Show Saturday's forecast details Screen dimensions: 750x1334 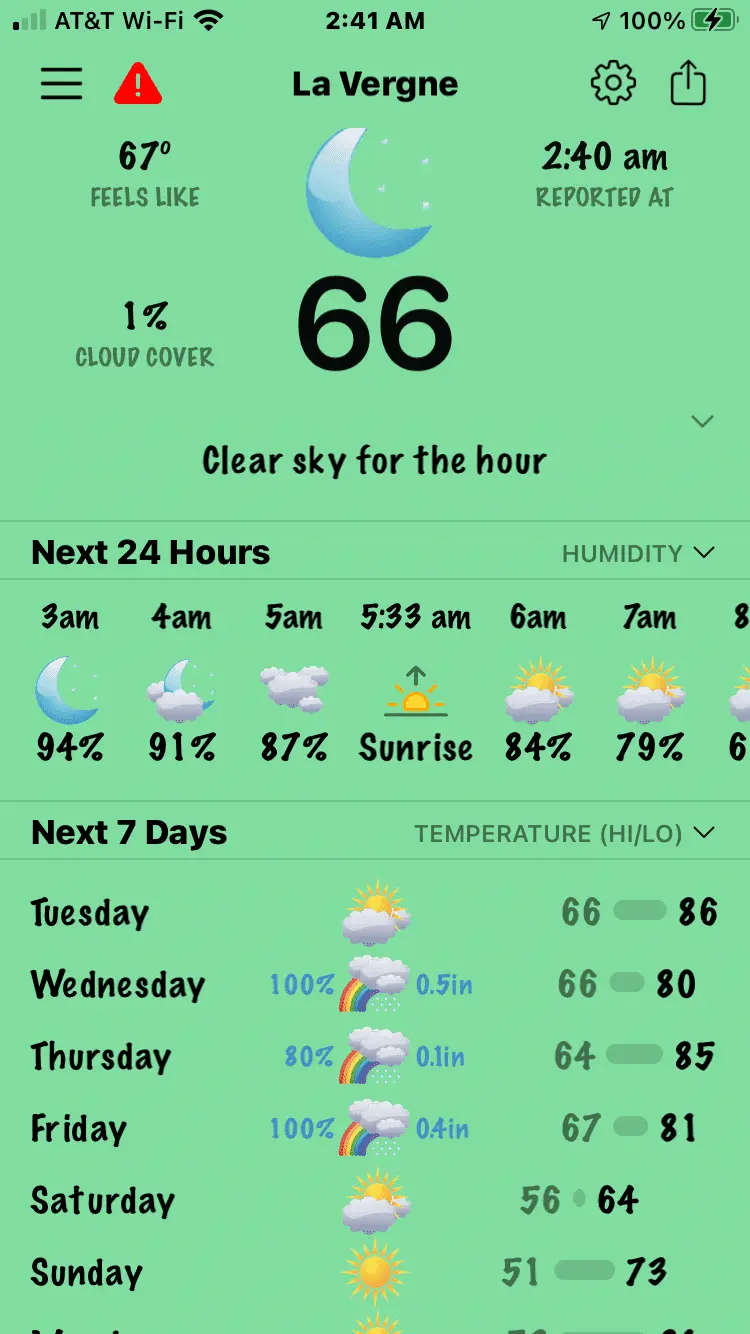point(374,1201)
